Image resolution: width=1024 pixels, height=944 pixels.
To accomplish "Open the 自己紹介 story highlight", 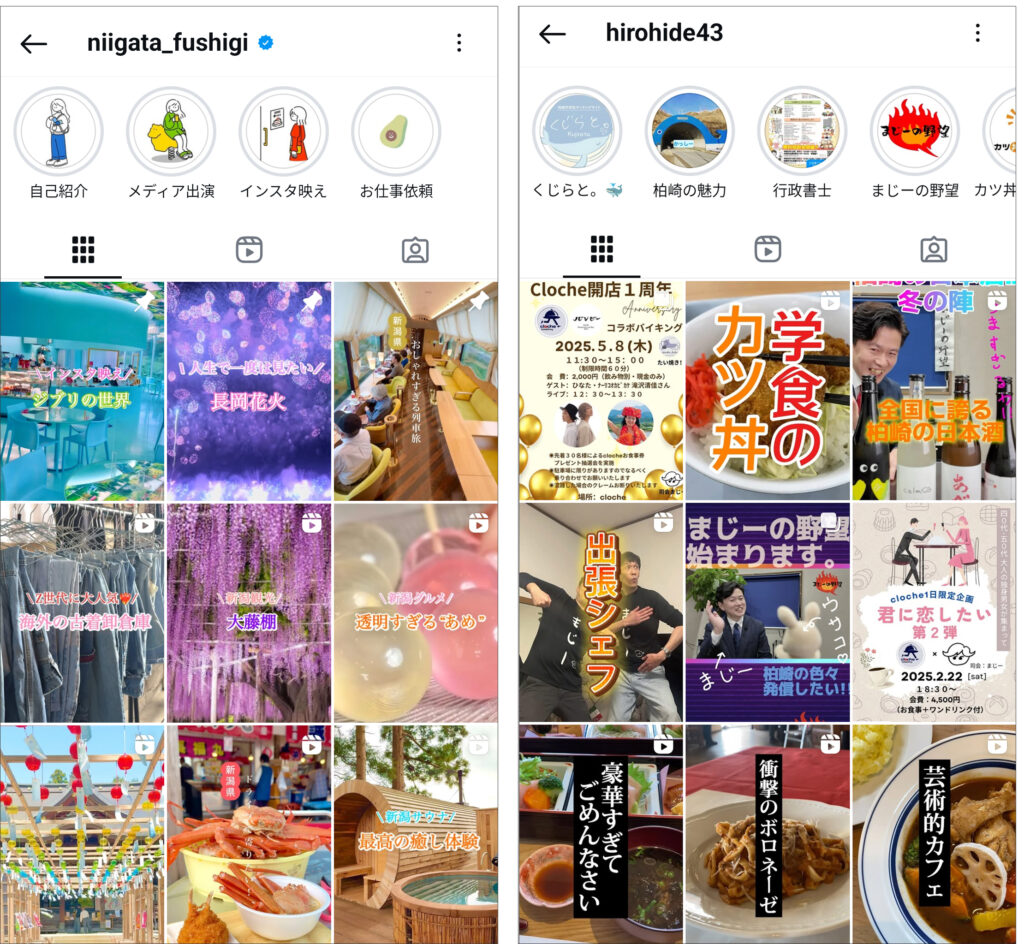I will pos(58,131).
